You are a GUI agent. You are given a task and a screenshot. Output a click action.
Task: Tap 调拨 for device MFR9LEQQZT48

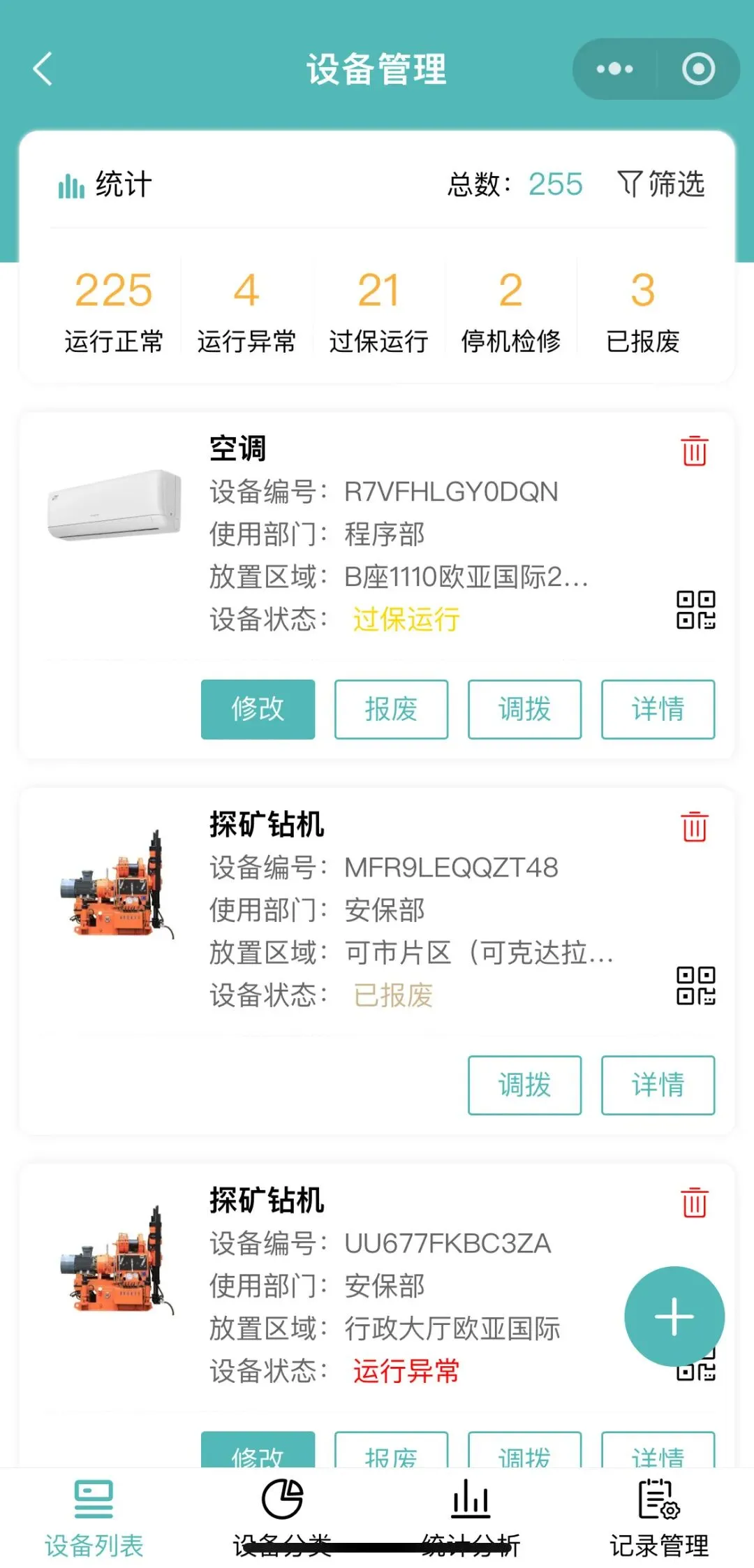coord(524,1085)
